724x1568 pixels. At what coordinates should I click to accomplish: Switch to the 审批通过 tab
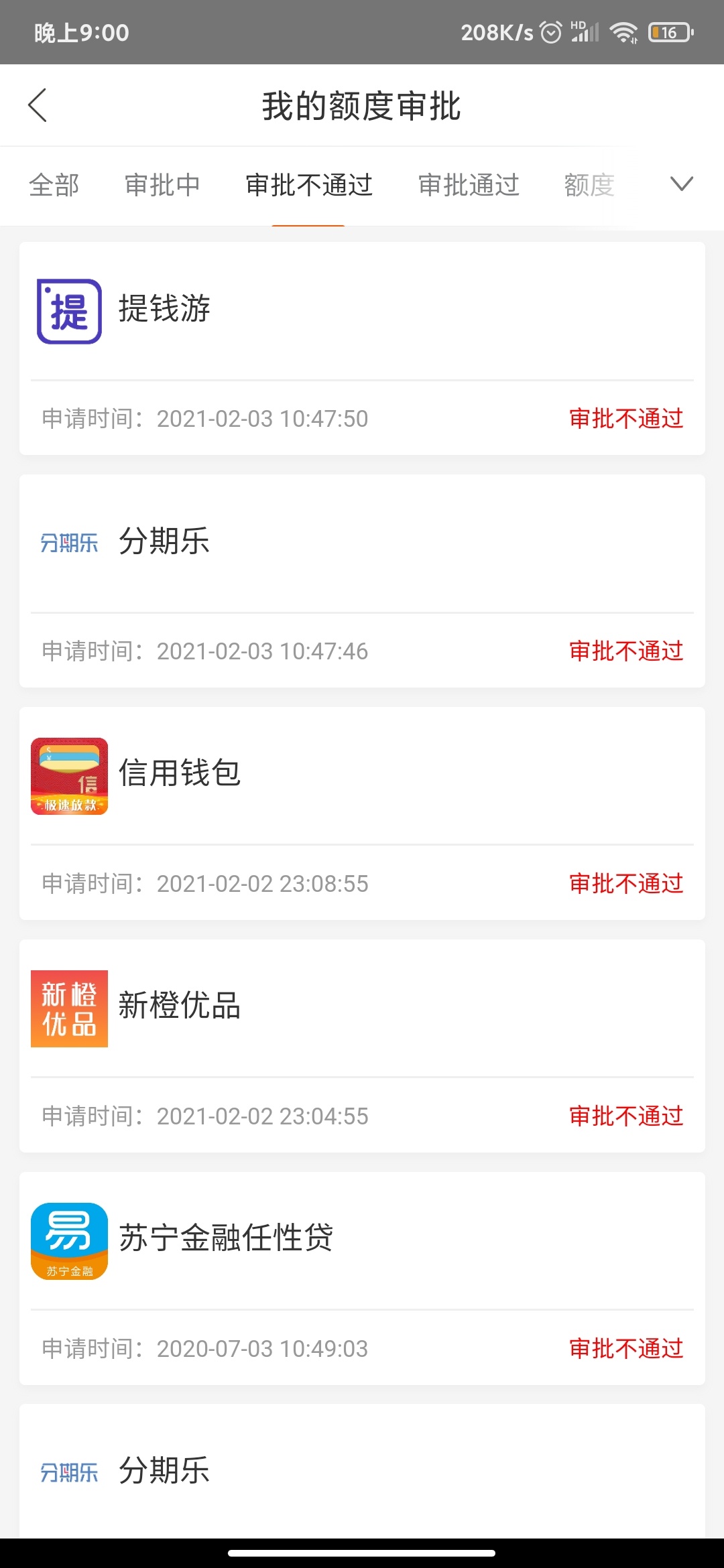click(x=469, y=185)
